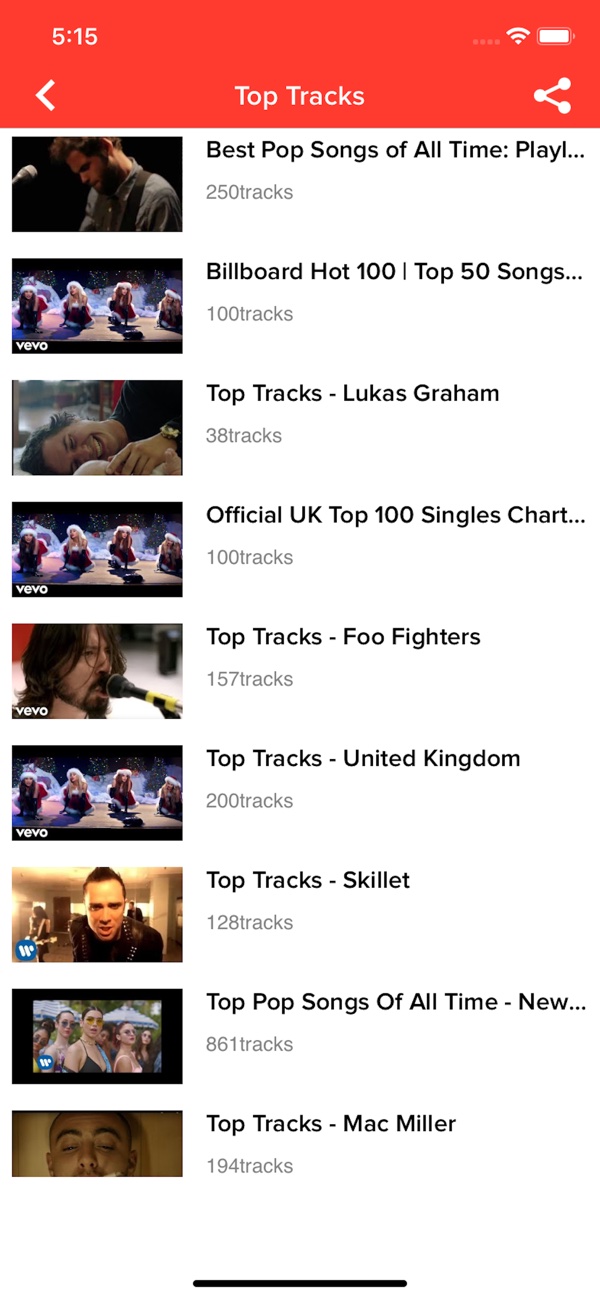
Task: Go back using the header arrow
Action: click(x=45, y=96)
